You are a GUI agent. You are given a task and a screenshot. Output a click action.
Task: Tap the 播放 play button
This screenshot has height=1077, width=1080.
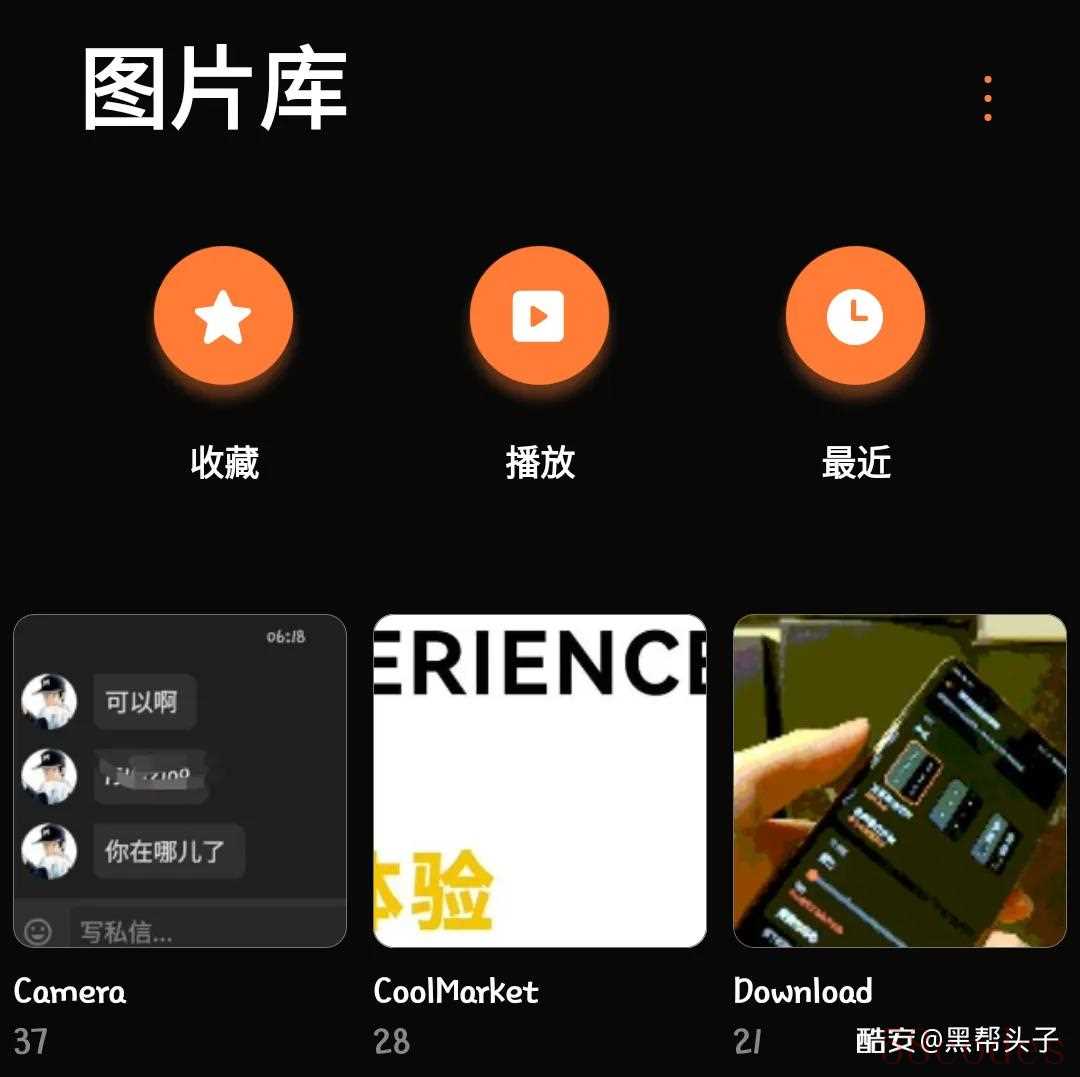pyautogui.click(x=539, y=316)
